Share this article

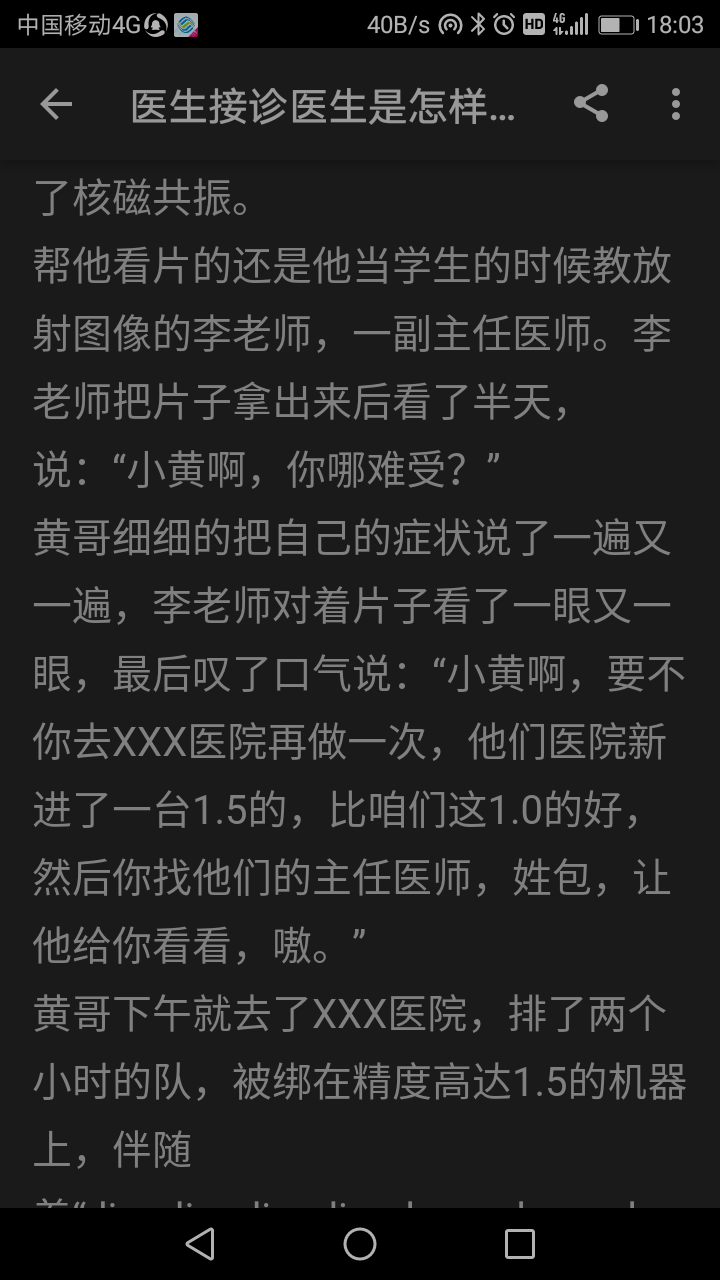[x=591, y=104]
